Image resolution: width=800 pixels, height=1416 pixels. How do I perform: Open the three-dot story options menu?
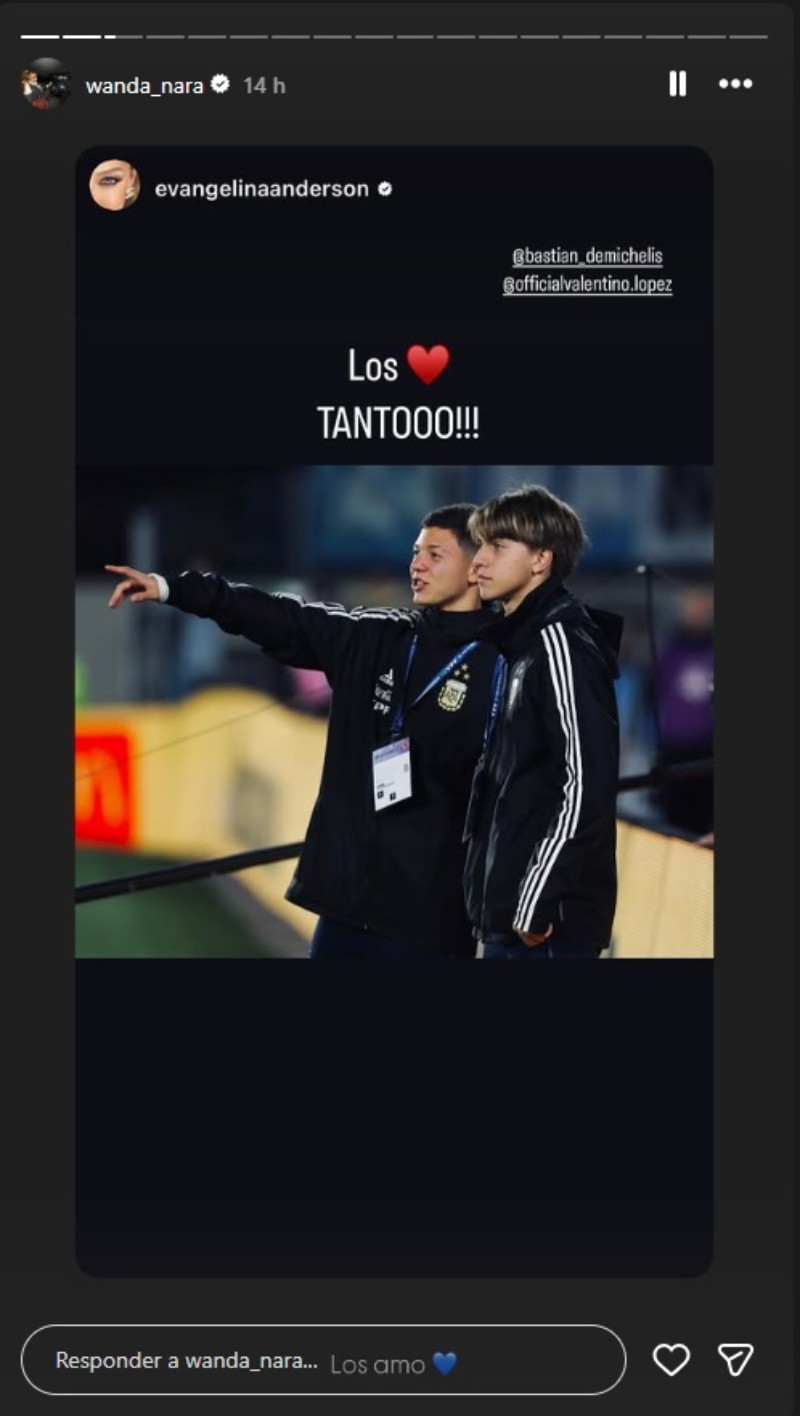735,84
